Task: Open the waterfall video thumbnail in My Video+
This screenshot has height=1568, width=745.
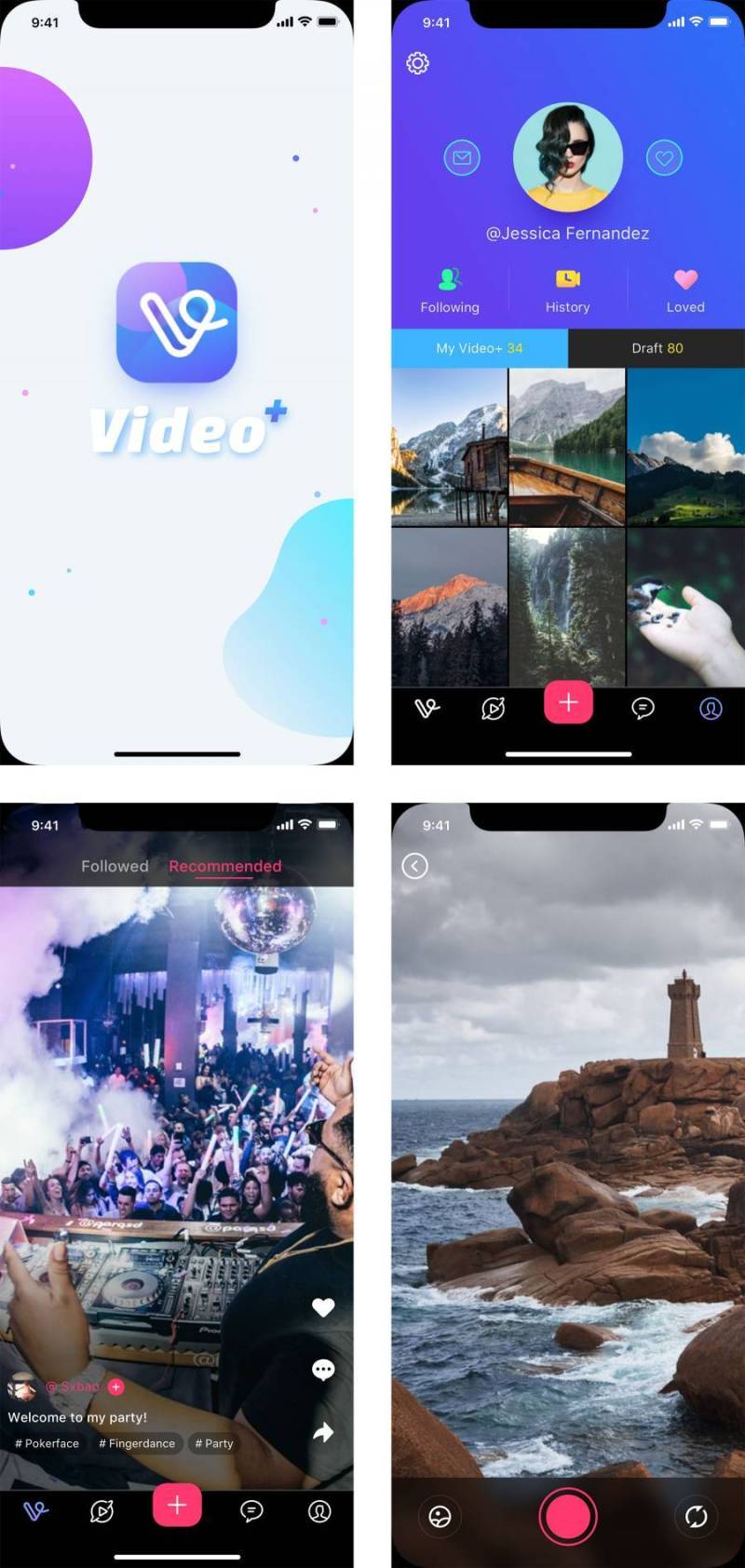Action: pos(566,605)
